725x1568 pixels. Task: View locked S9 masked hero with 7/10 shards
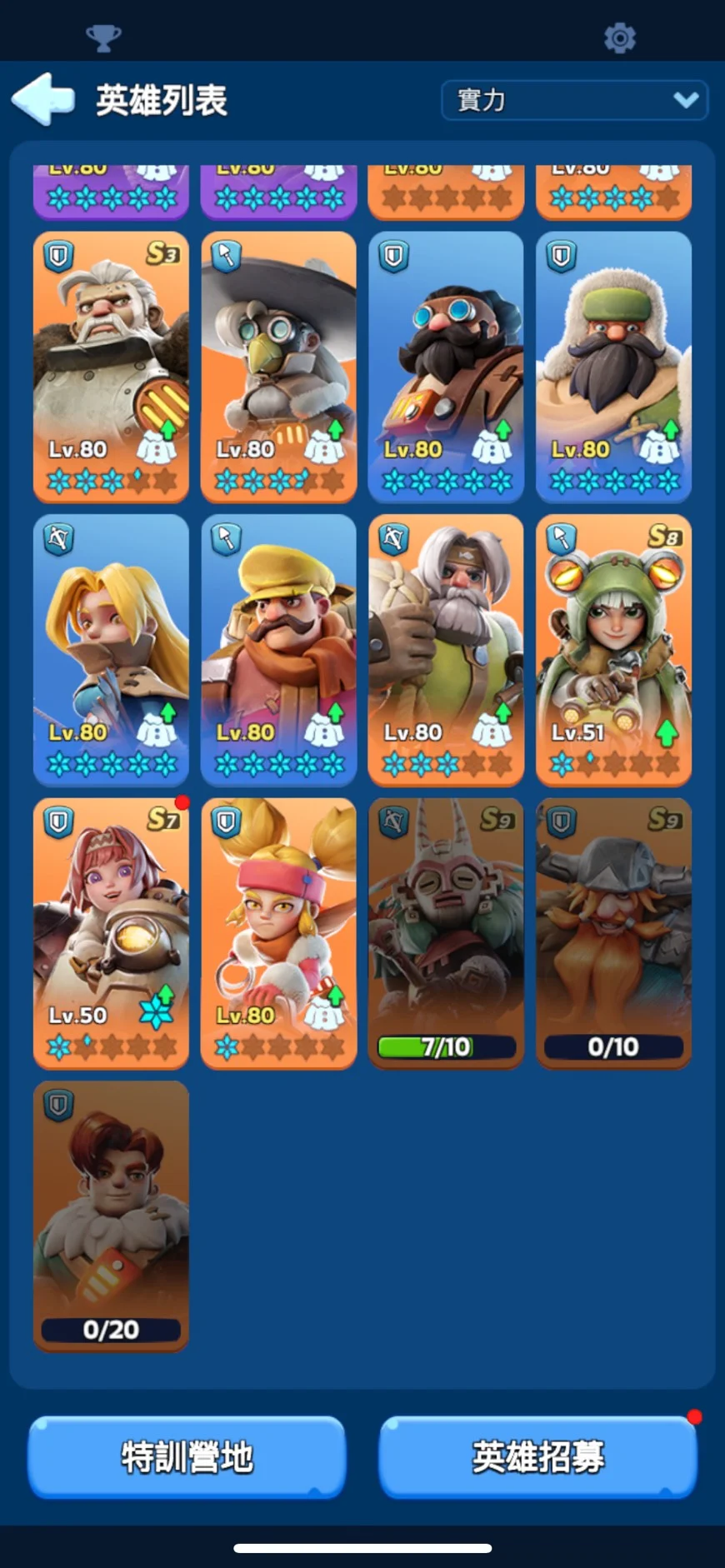[x=446, y=934]
